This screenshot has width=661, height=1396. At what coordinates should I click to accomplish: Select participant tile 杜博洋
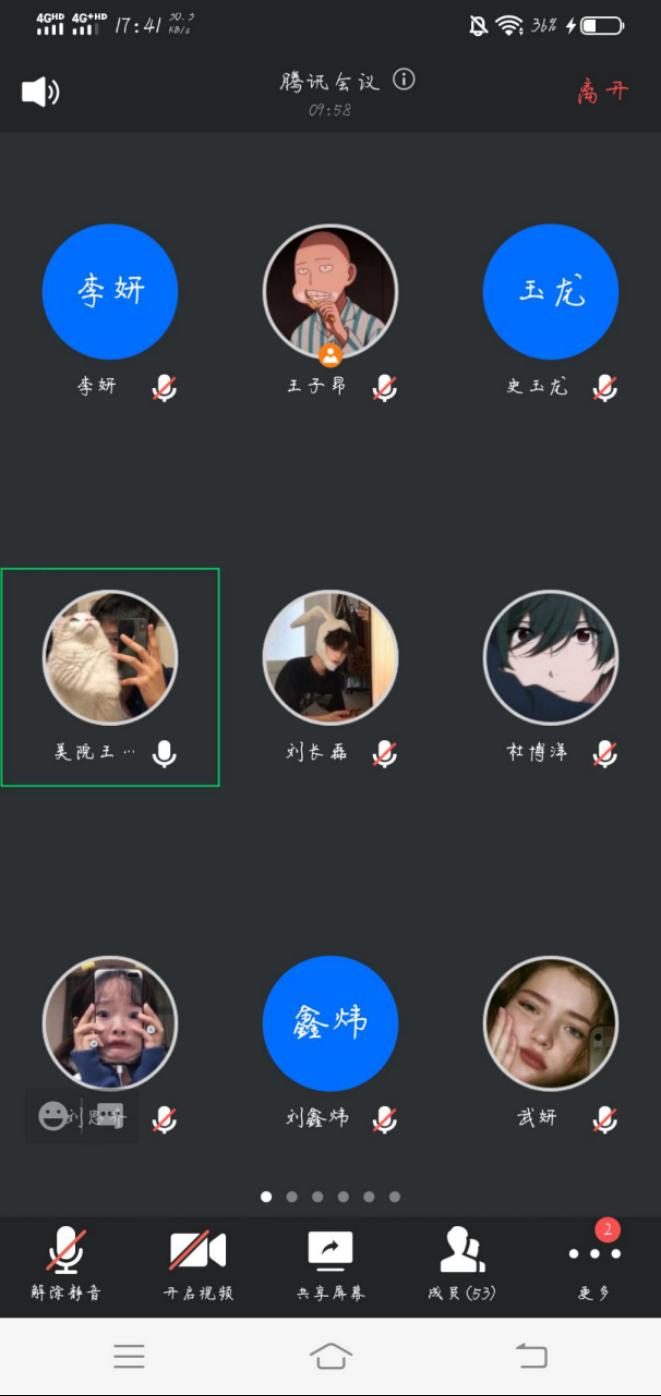pos(551,657)
